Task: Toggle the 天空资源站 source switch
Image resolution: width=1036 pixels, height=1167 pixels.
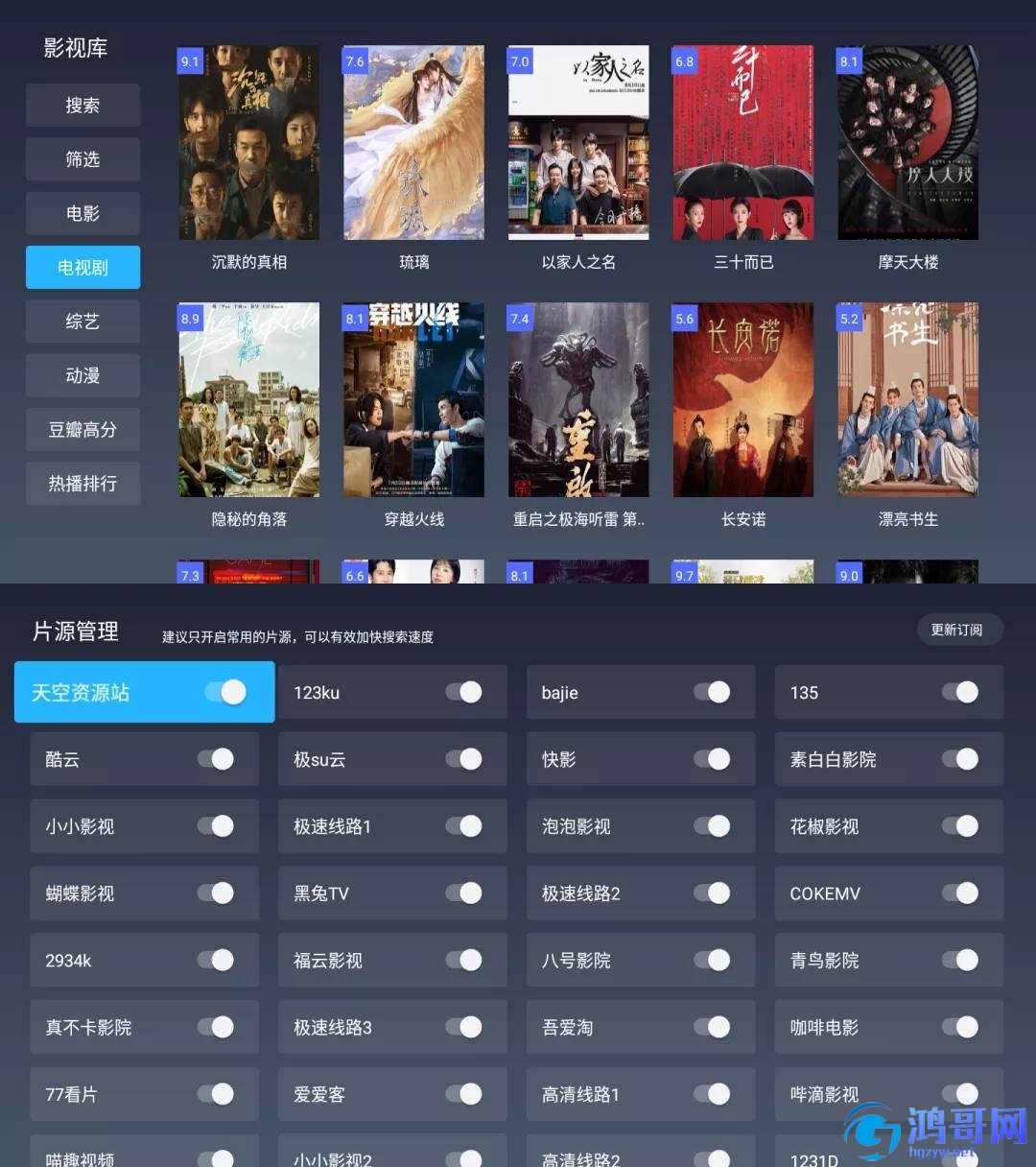Action: pos(226,692)
